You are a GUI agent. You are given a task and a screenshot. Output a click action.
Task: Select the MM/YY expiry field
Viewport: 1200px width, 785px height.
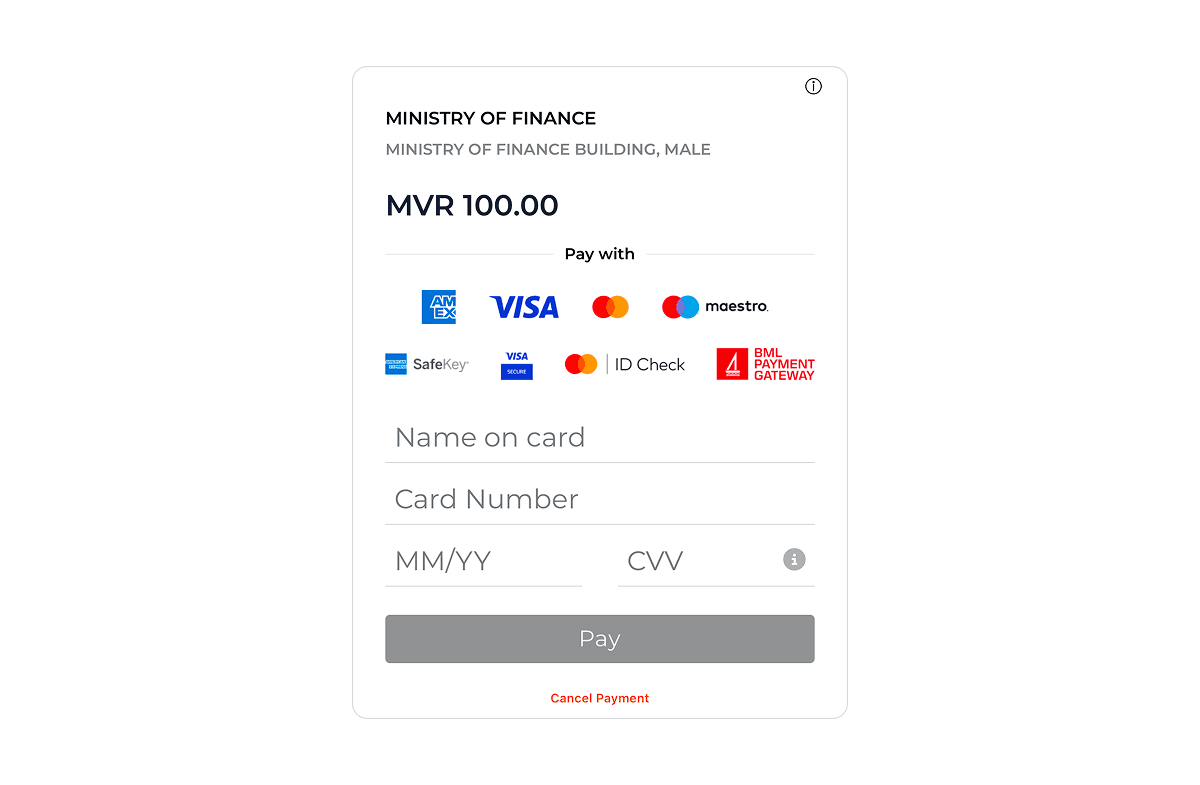pos(483,560)
